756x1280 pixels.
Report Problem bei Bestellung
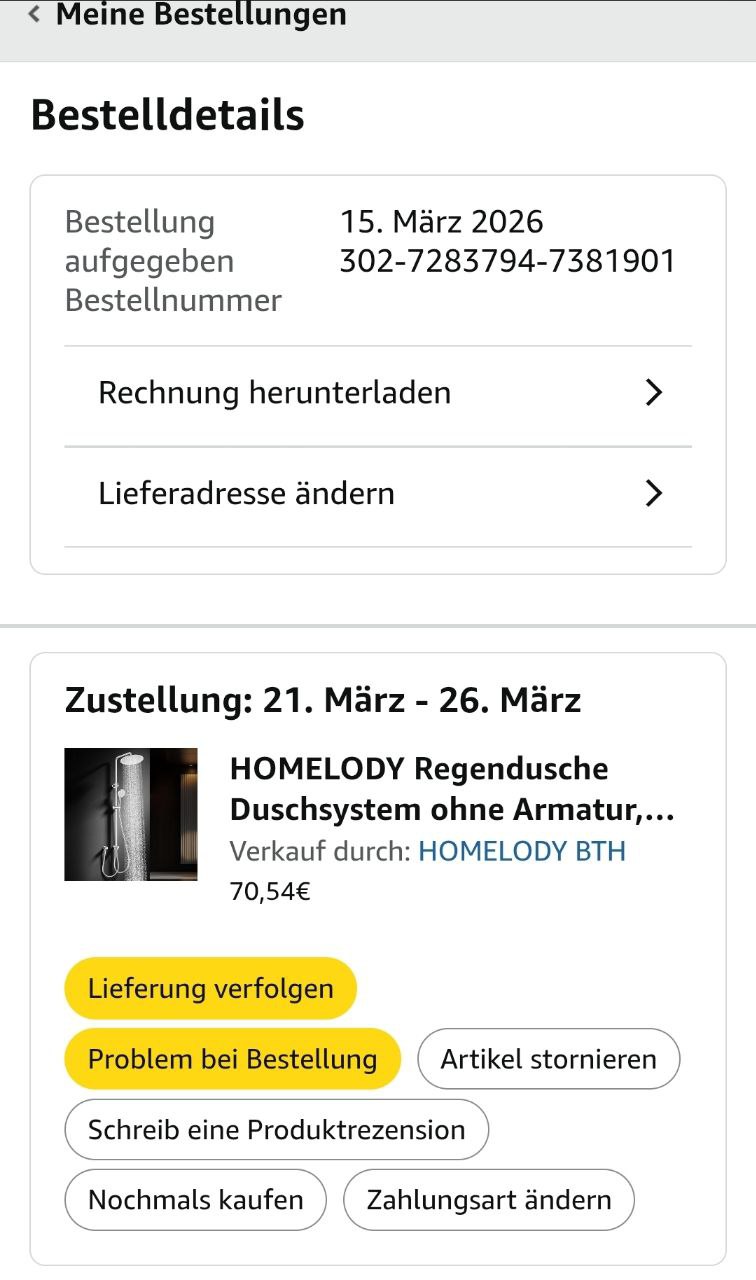point(232,1059)
